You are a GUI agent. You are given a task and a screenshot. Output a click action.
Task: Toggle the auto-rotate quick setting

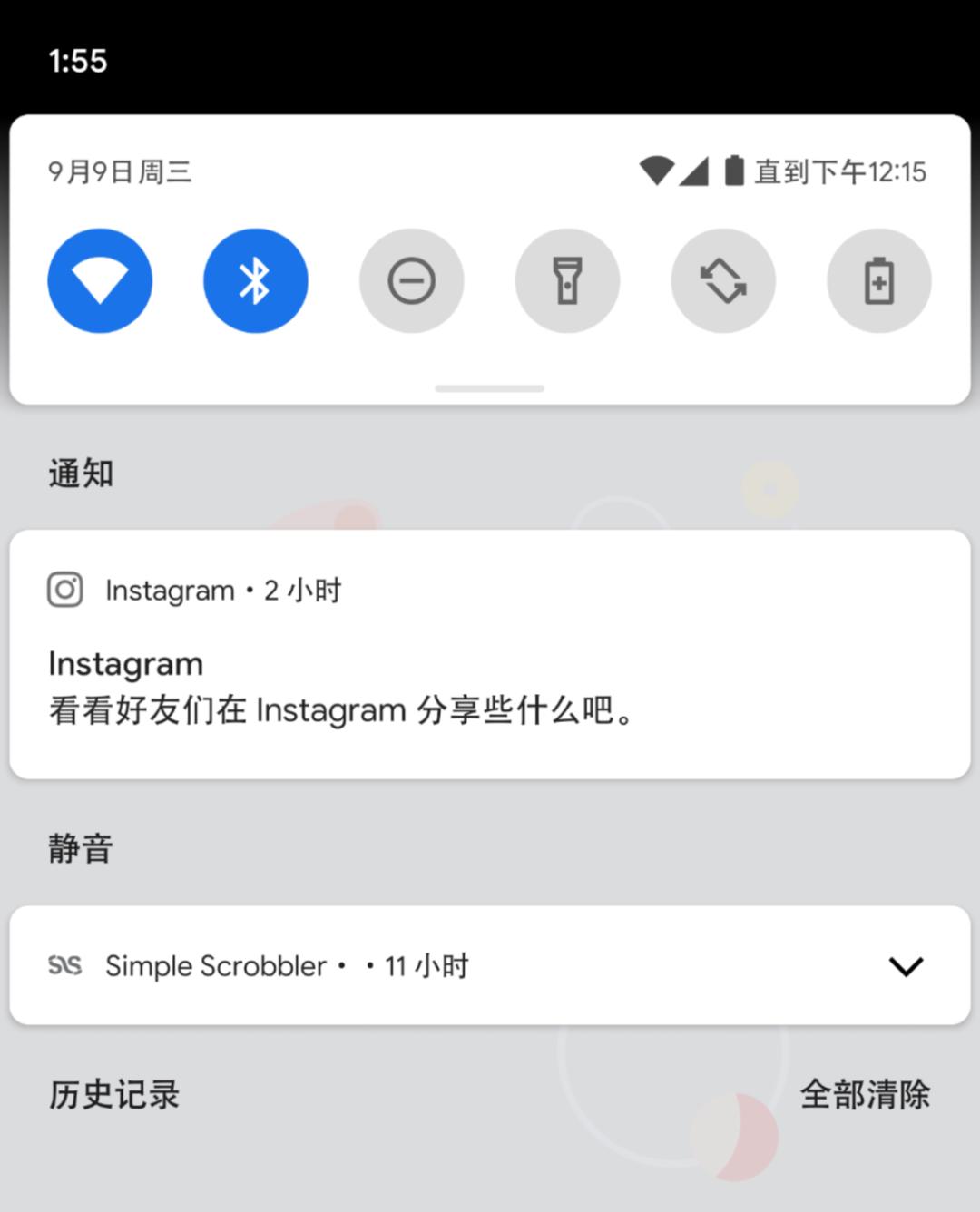tap(723, 280)
